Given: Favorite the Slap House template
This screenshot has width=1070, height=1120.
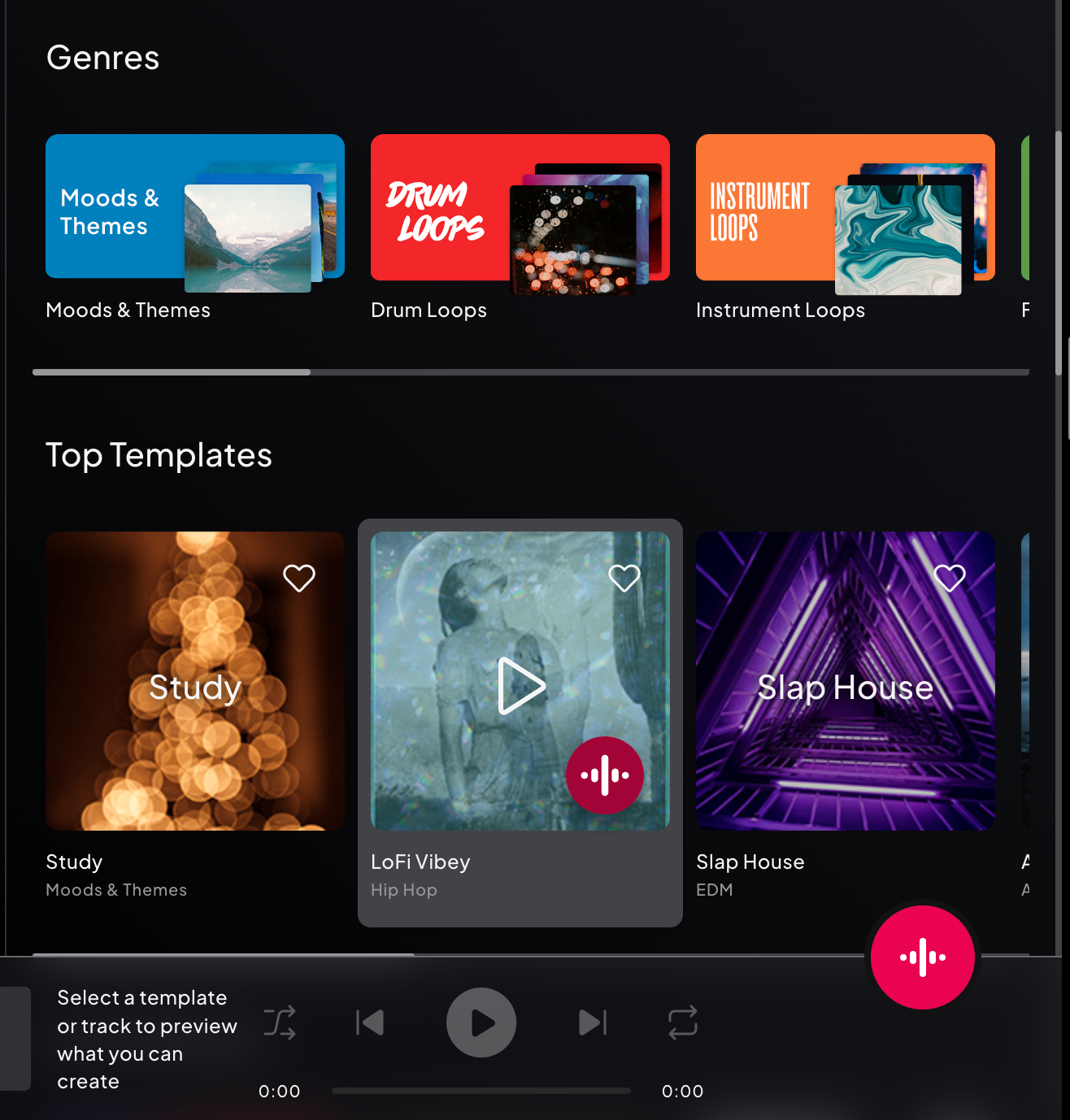Looking at the screenshot, I should pyautogui.click(x=950, y=578).
